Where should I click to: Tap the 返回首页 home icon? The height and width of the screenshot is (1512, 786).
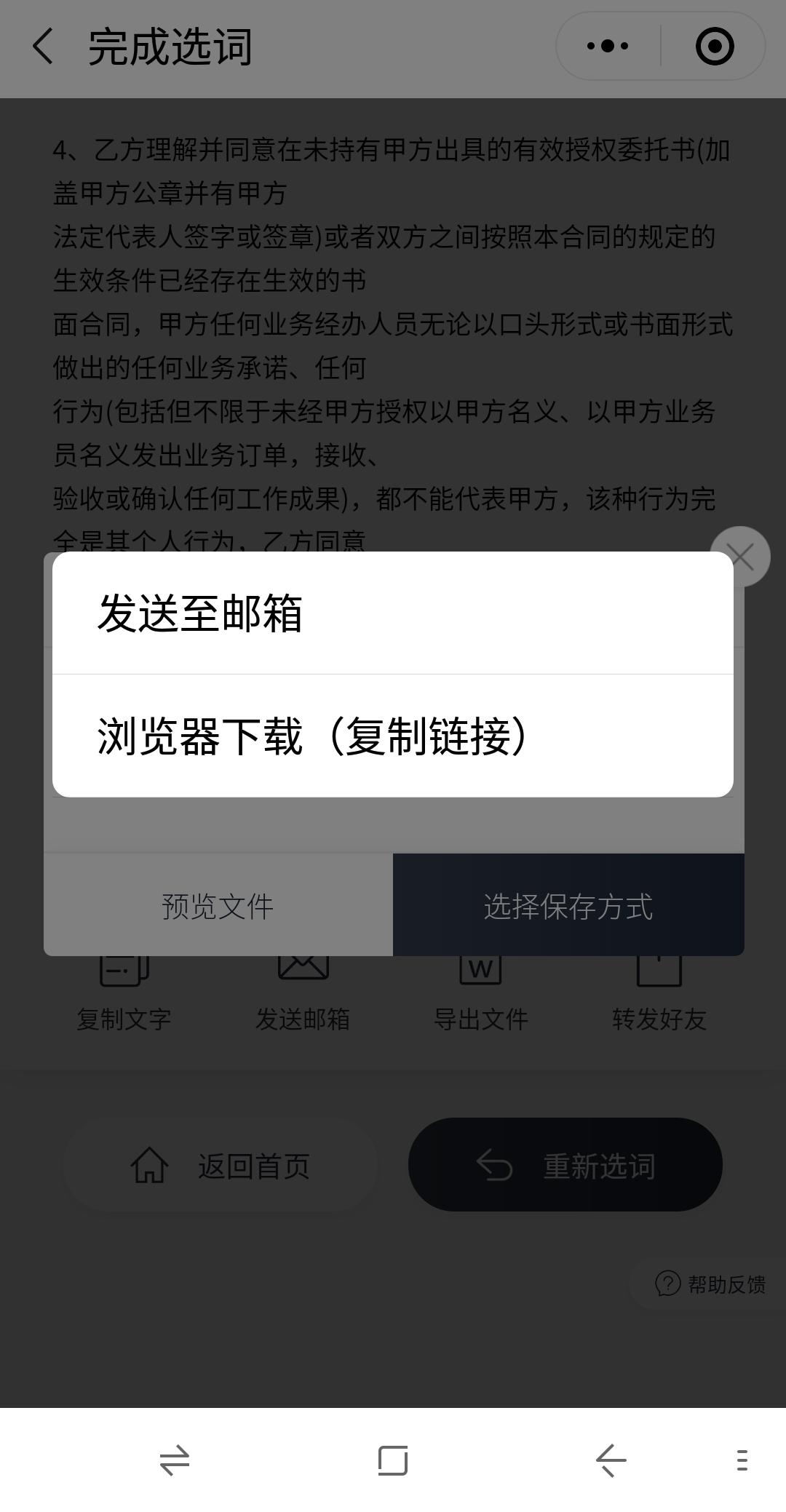[x=151, y=1164]
